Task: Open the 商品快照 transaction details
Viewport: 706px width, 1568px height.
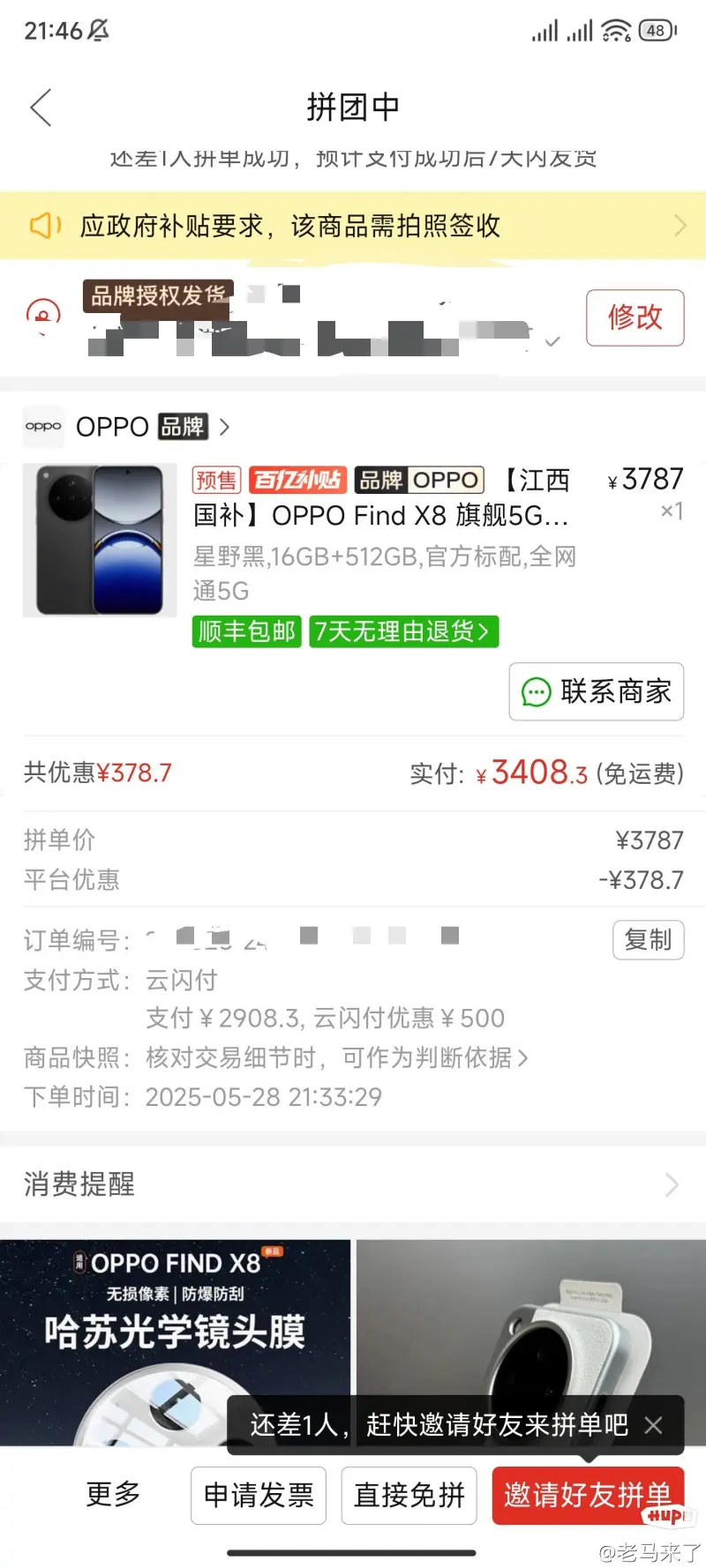Action: coord(335,1057)
